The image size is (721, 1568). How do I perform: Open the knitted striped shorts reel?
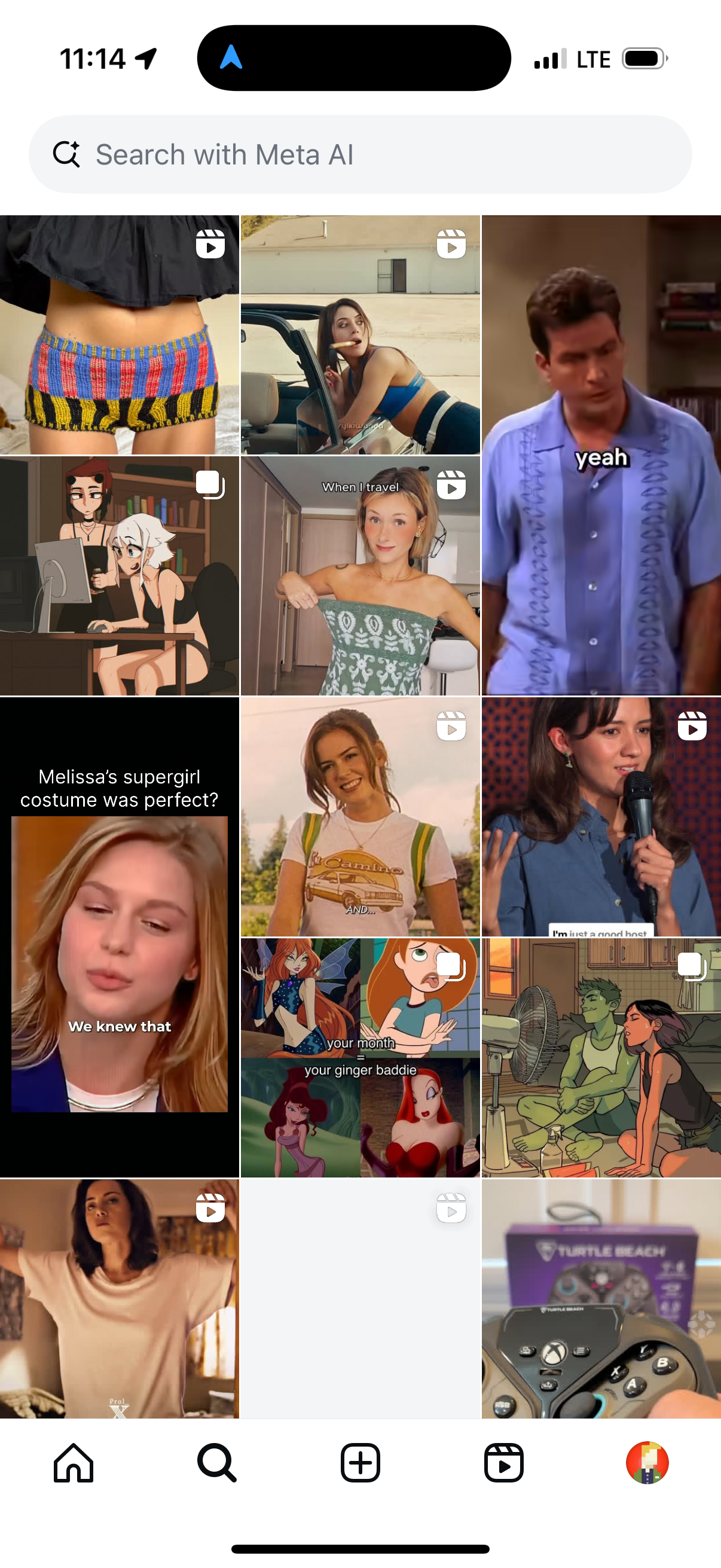(x=119, y=335)
